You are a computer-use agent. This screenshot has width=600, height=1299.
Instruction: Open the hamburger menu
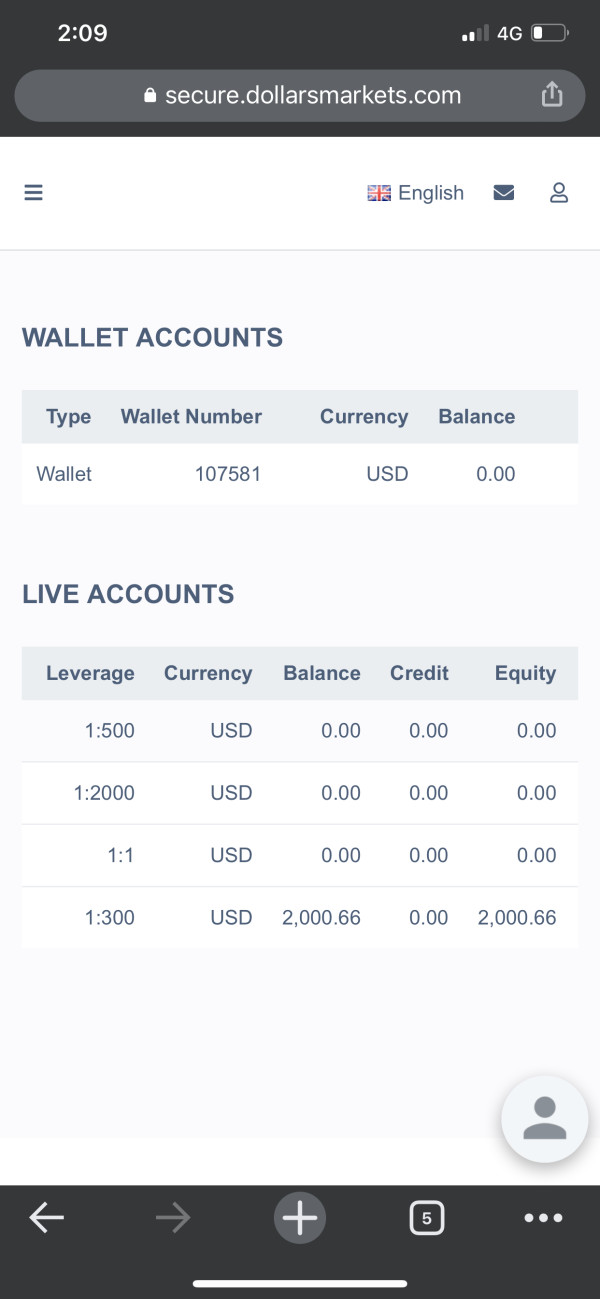click(33, 193)
